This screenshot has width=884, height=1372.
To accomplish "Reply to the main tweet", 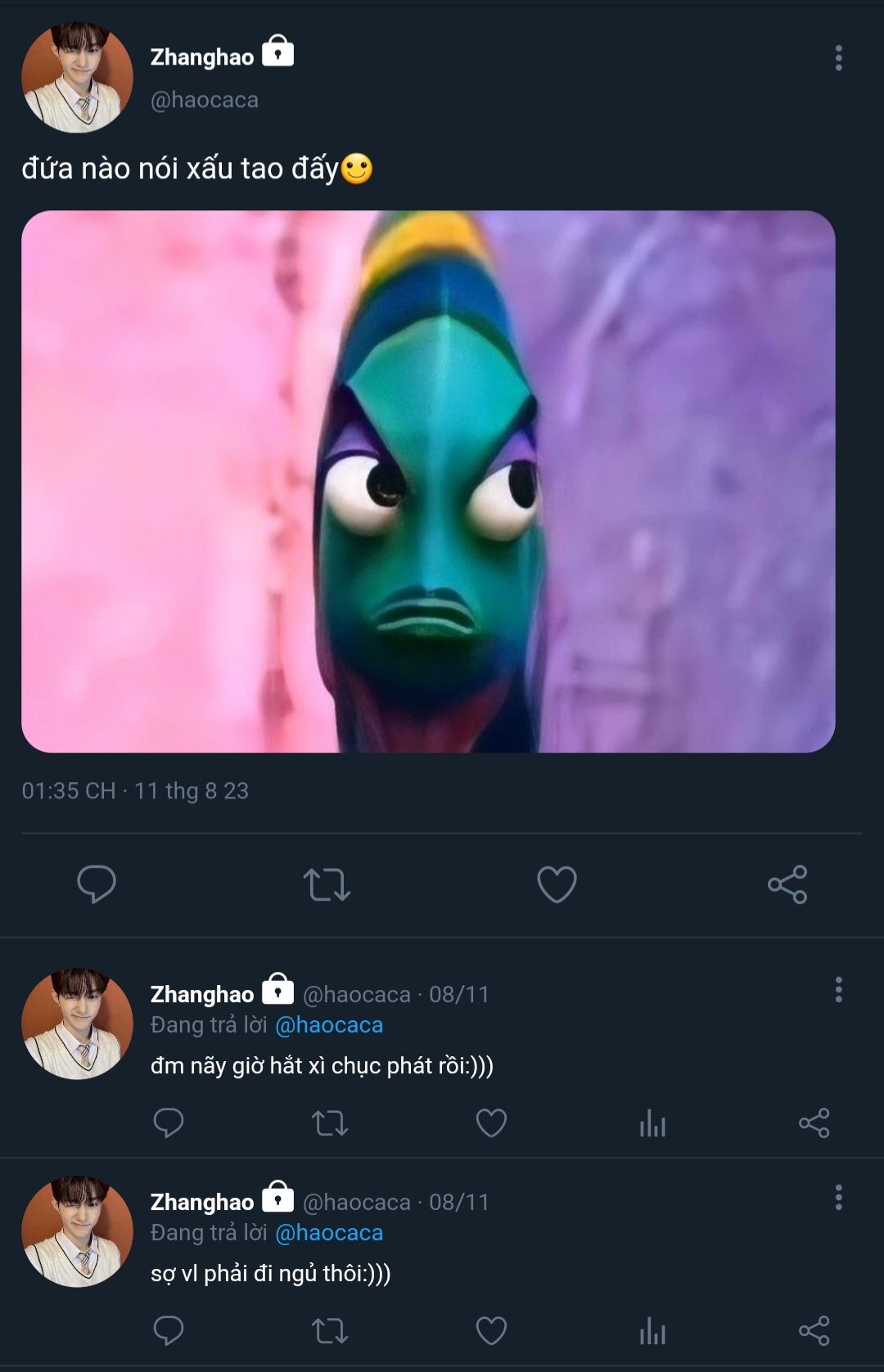I will [x=97, y=884].
